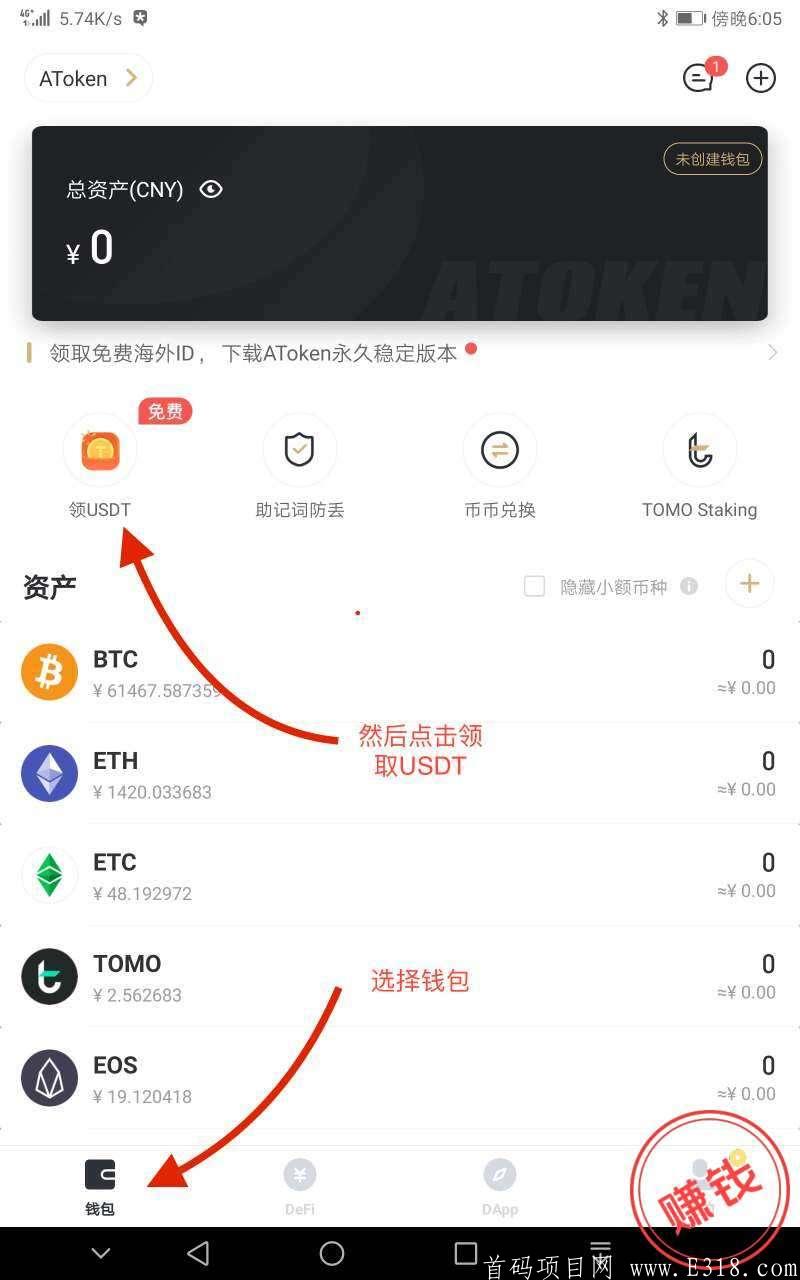Open the 助记词防丢 shield feature
Image resolution: width=800 pixels, height=1280 pixels.
coord(300,449)
